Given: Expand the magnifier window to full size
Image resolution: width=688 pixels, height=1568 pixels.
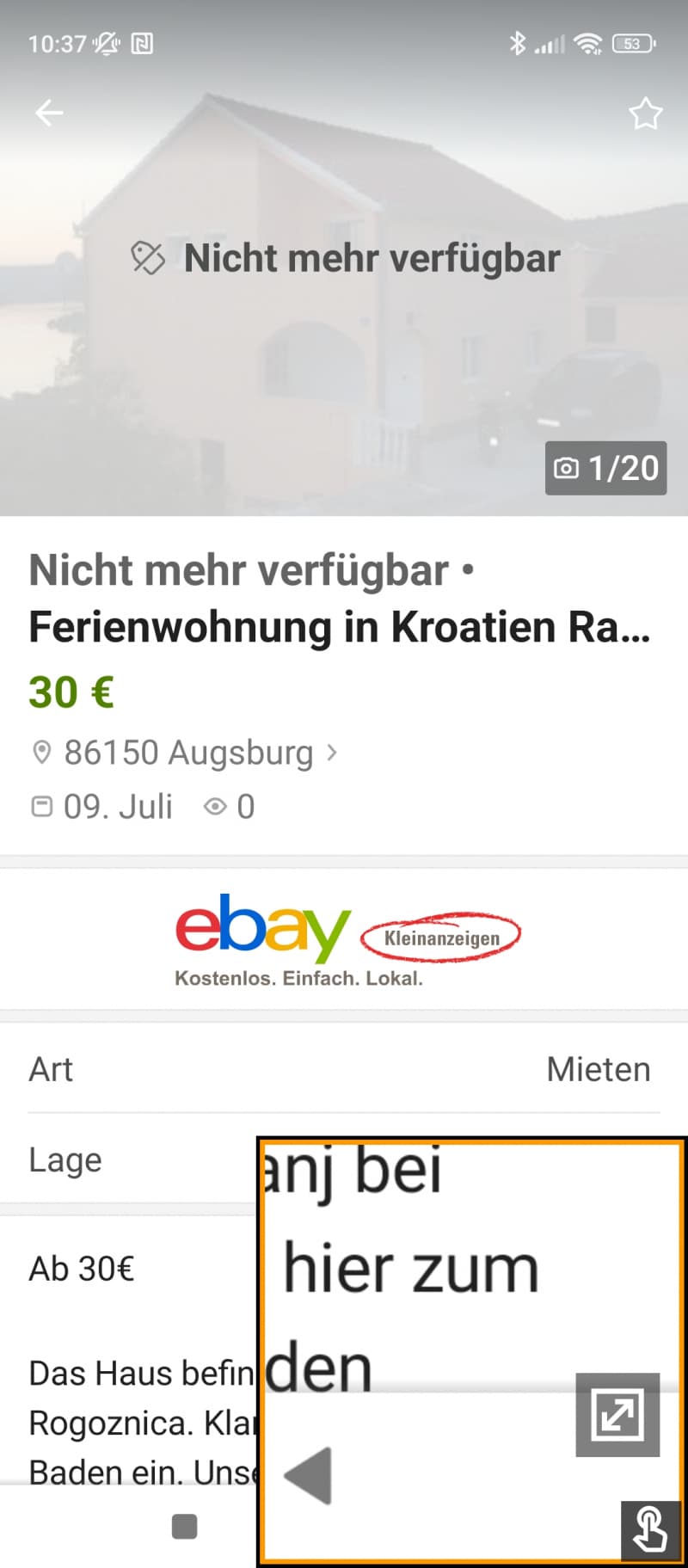Looking at the screenshot, I should pos(617,1415).
